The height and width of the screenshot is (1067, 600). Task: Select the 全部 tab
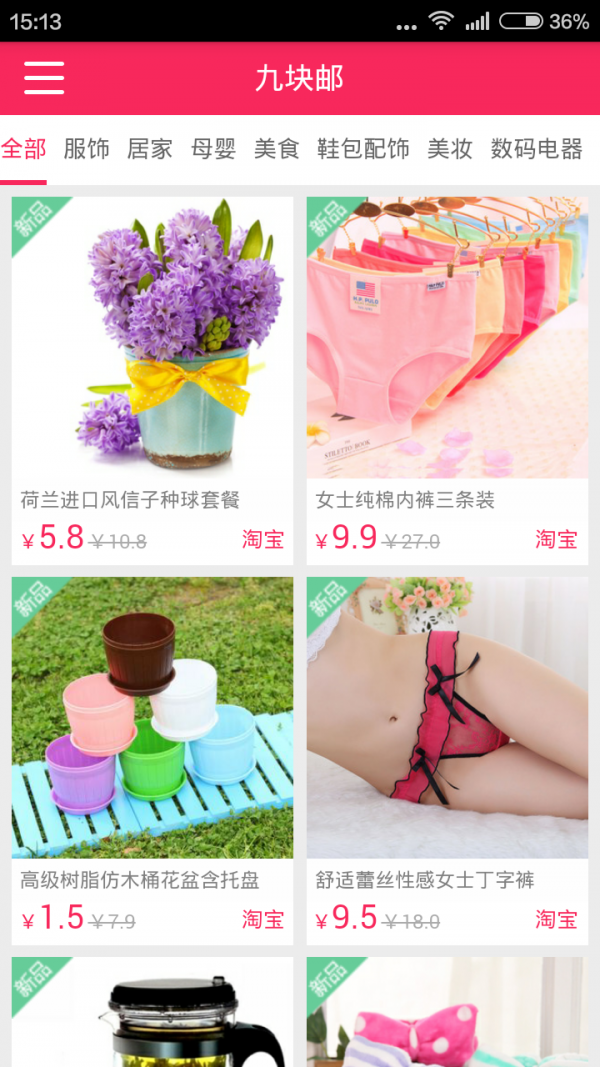point(24,150)
